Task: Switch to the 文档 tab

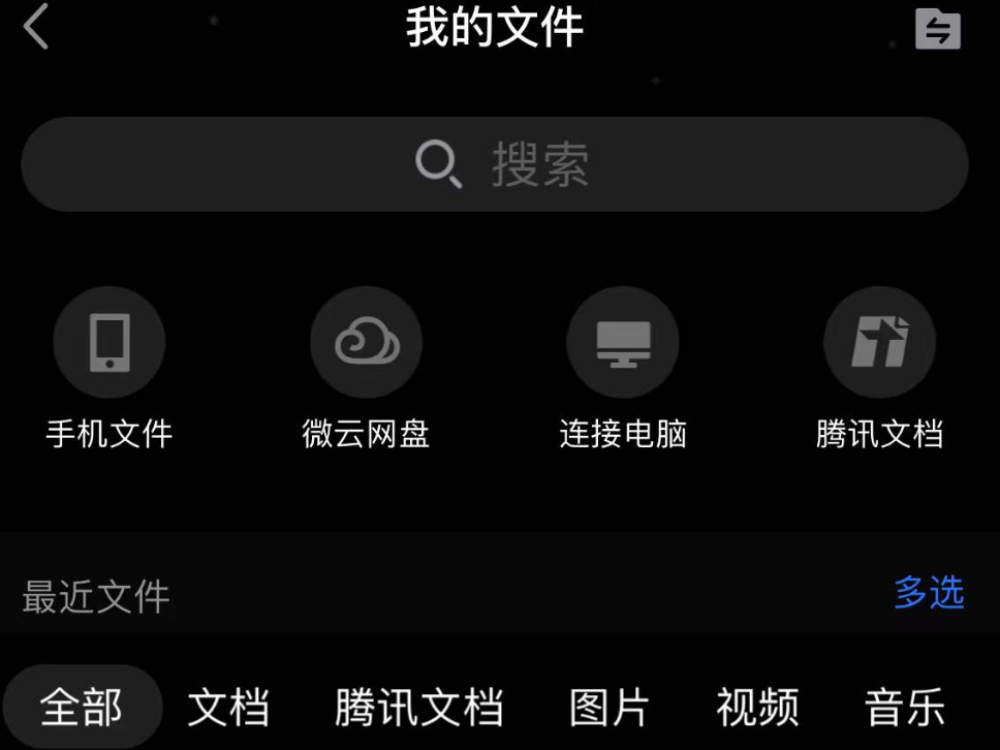Action: (229, 707)
